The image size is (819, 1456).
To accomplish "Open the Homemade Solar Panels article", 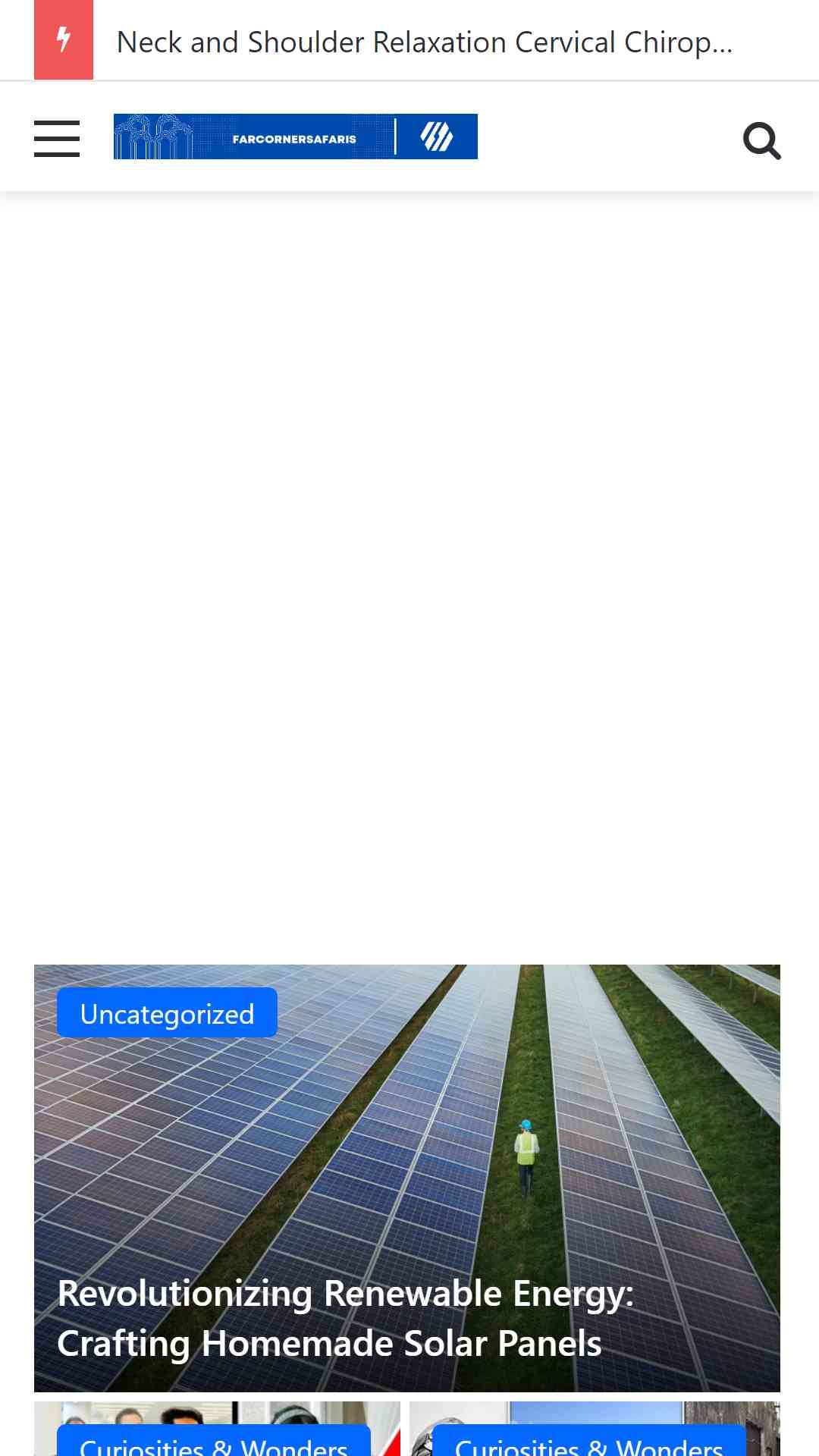I will [345, 1318].
